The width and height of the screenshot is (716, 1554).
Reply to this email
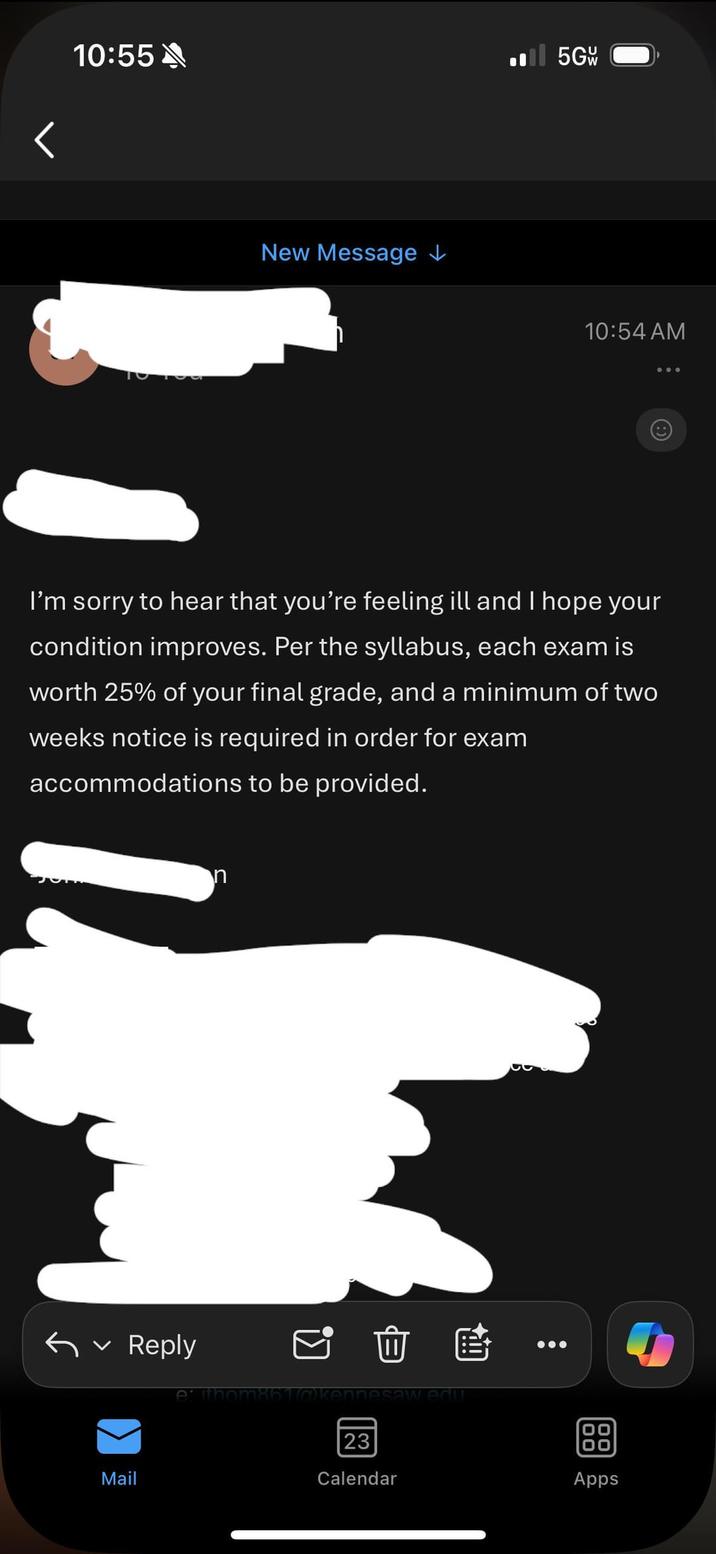pos(160,1345)
